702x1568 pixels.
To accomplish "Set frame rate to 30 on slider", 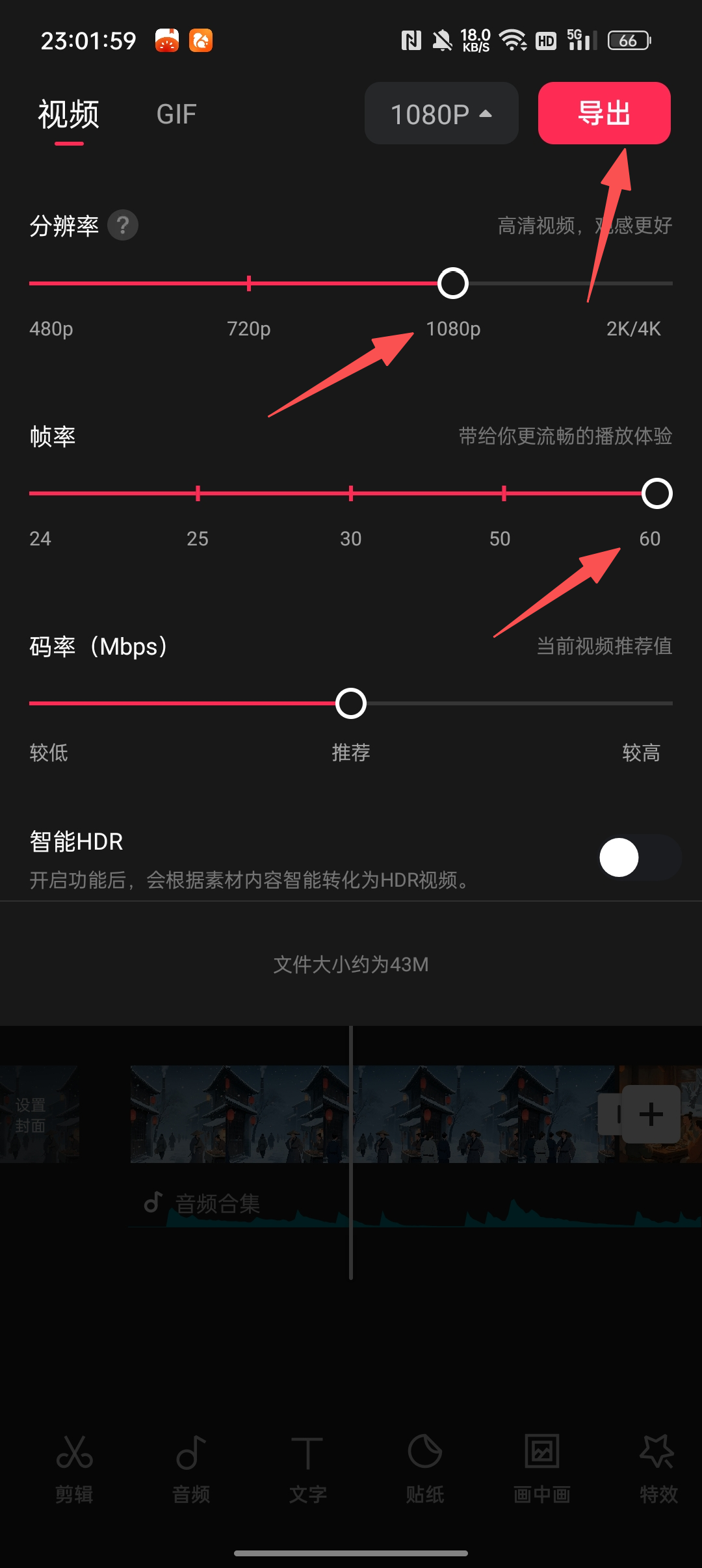I will point(351,493).
